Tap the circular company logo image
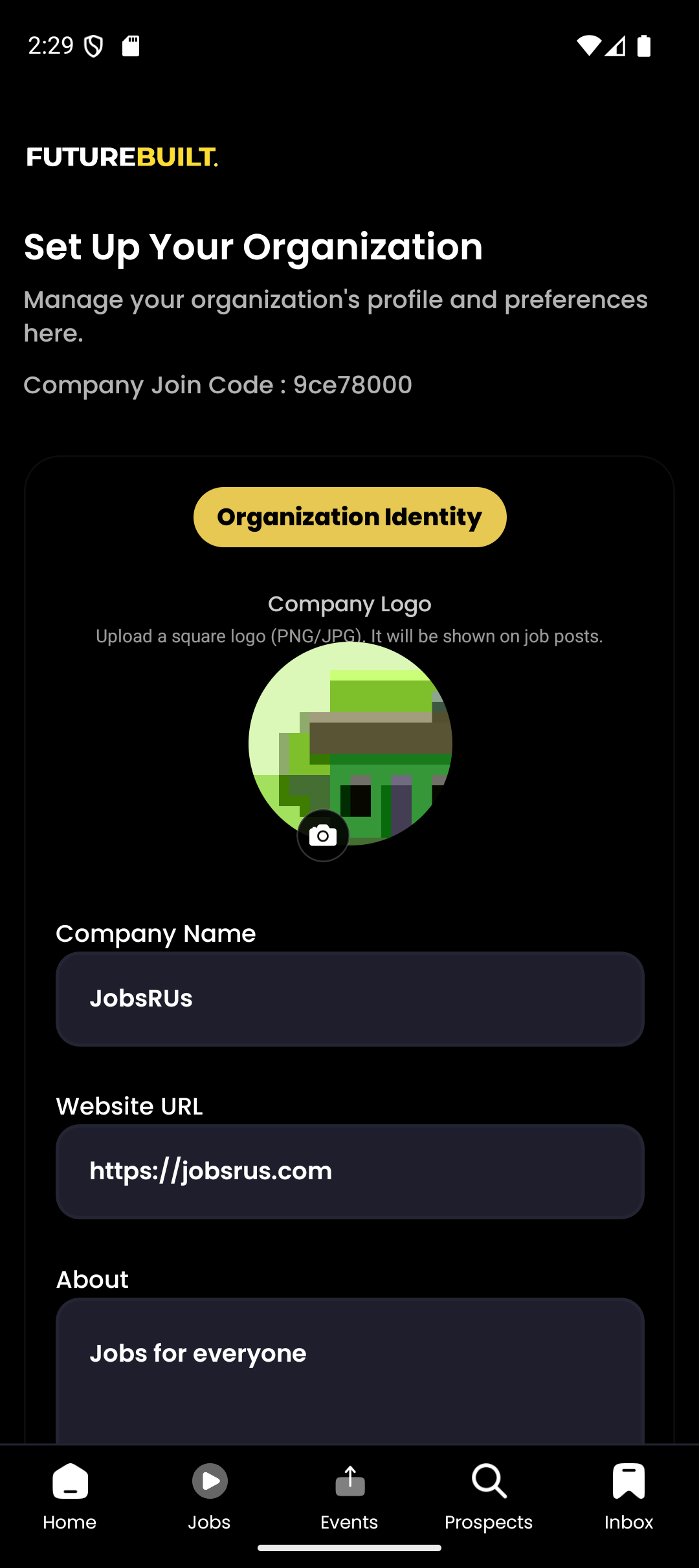 (x=349, y=743)
